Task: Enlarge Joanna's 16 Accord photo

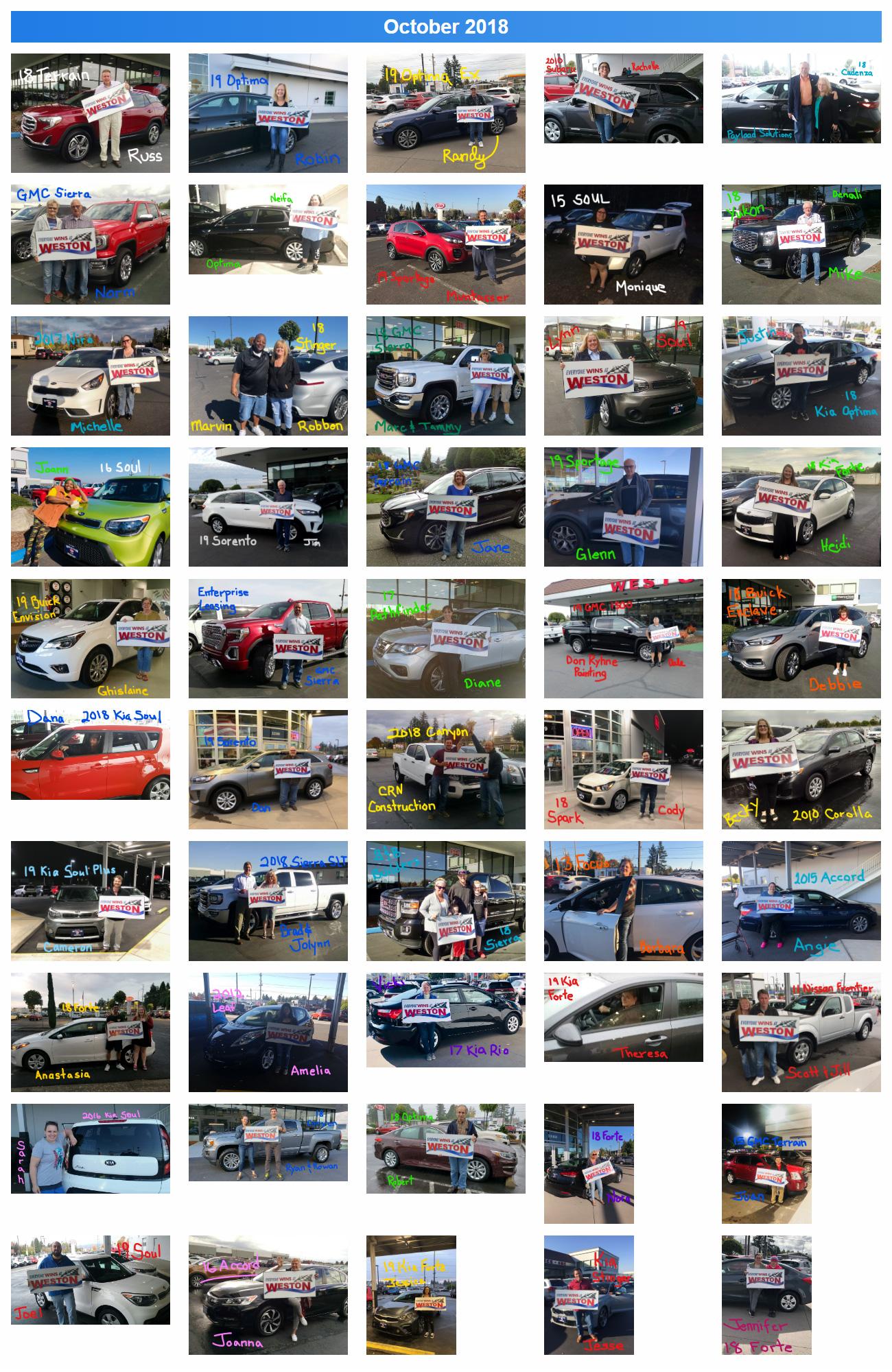Action: tap(268, 1295)
